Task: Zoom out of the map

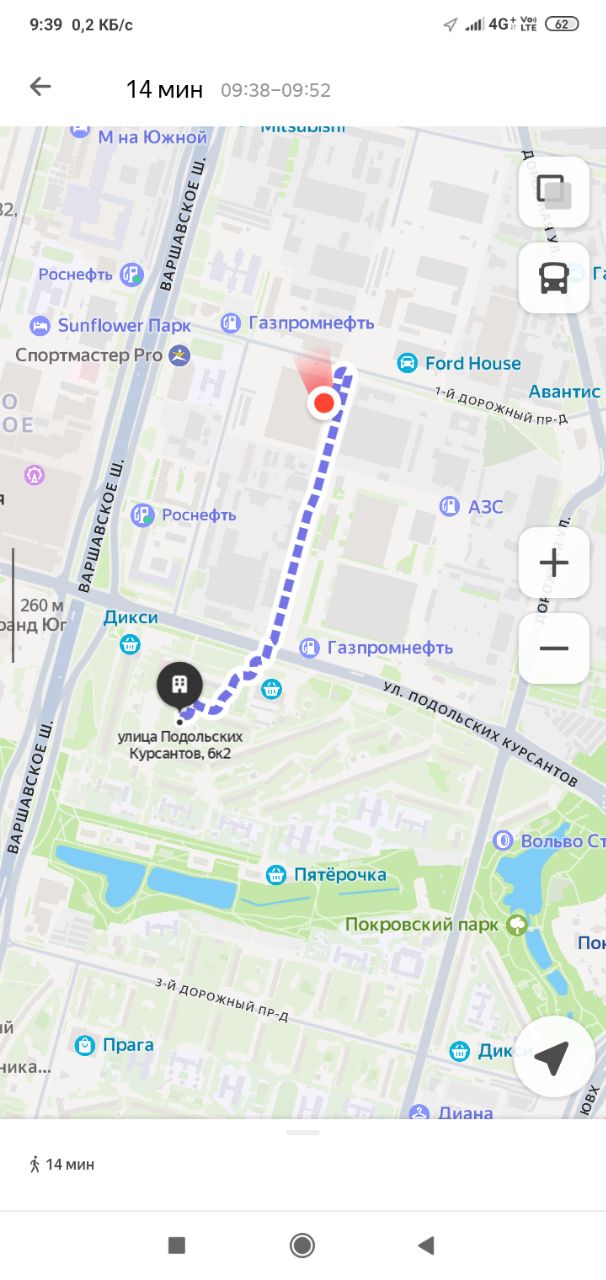Action: pyautogui.click(x=553, y=648)
